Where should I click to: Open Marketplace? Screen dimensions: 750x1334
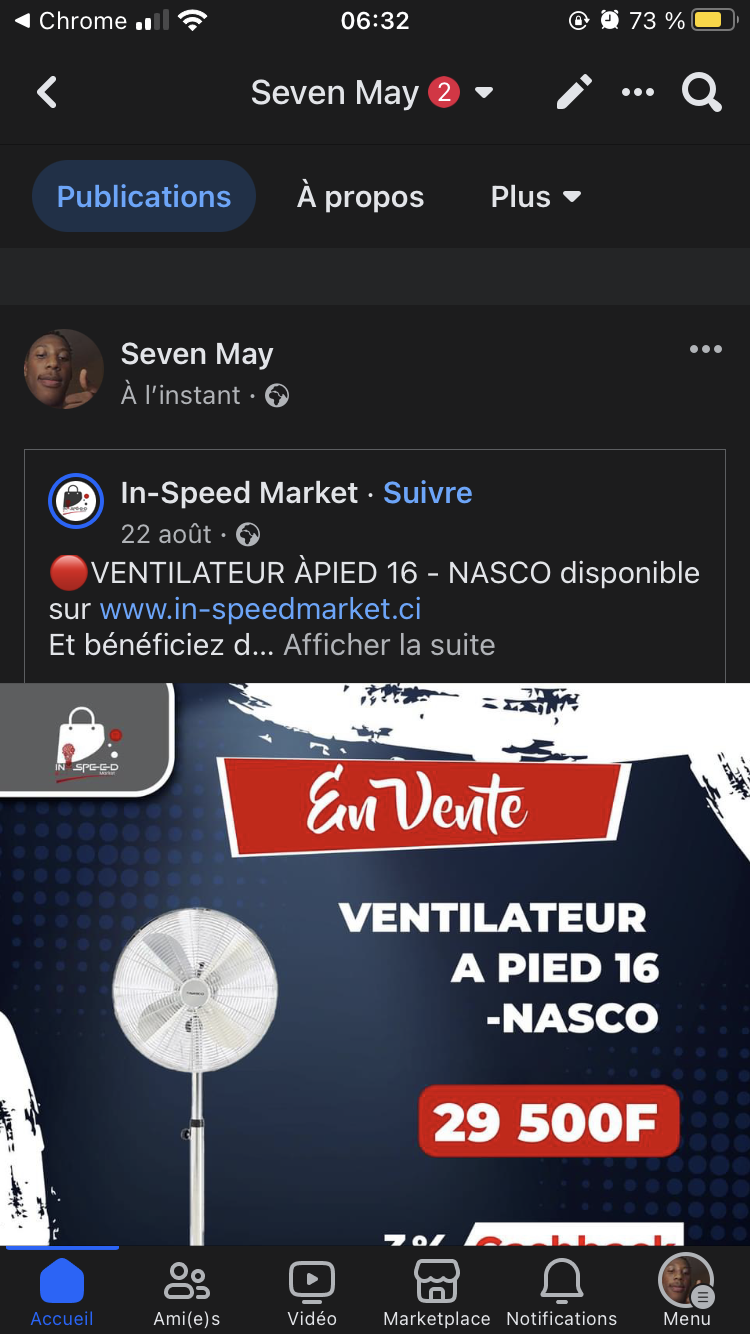click(437, 1292)
